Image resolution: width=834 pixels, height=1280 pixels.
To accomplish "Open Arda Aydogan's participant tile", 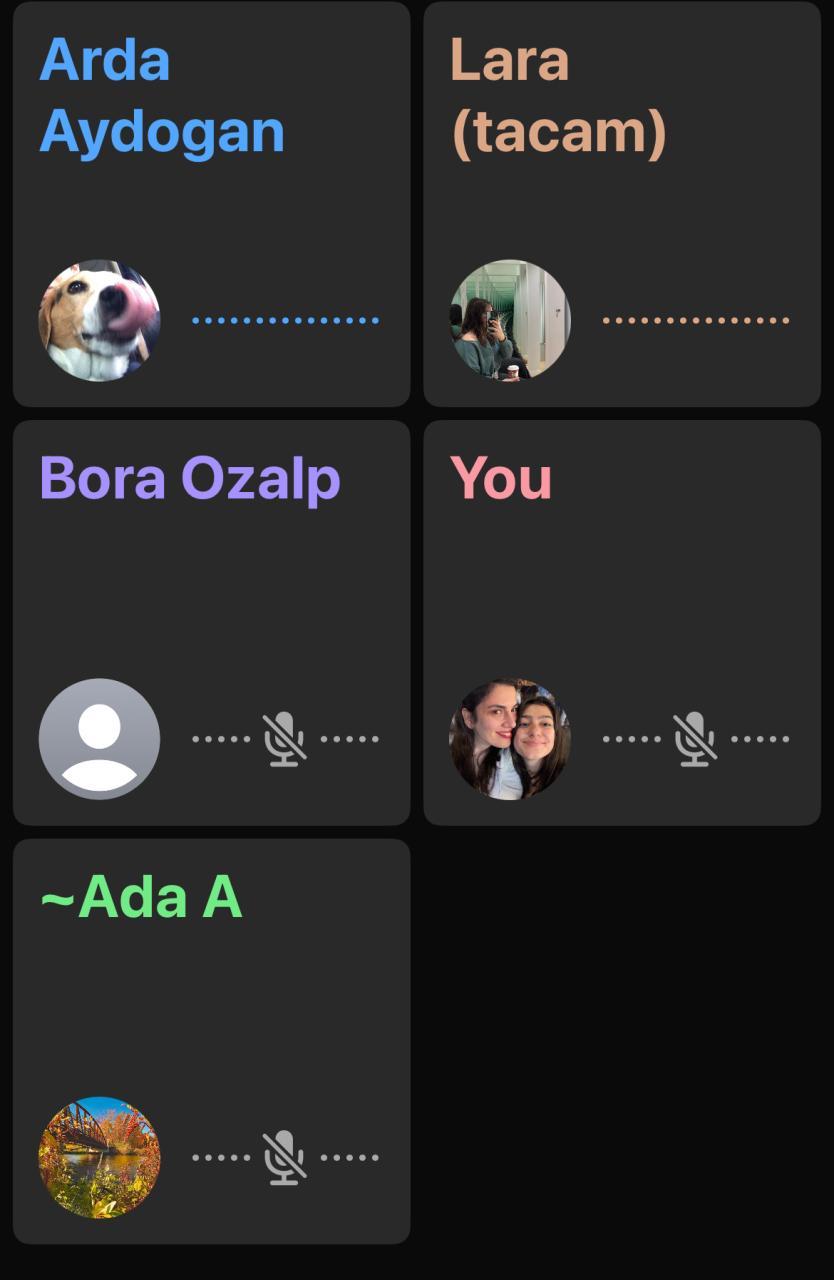I will pyautogui.click(x=211, y=204).
